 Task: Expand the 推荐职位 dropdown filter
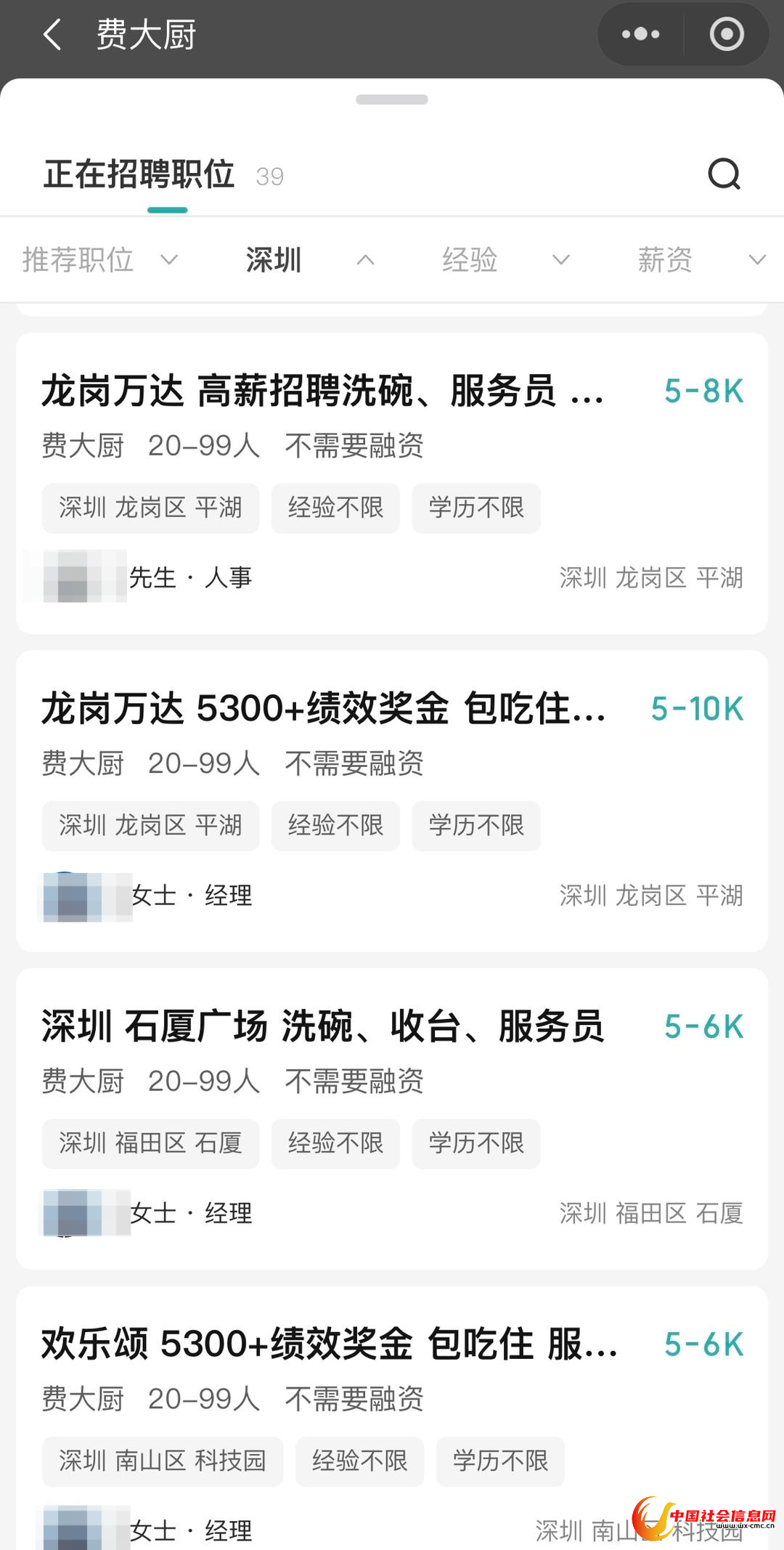(x=100, y=260)
